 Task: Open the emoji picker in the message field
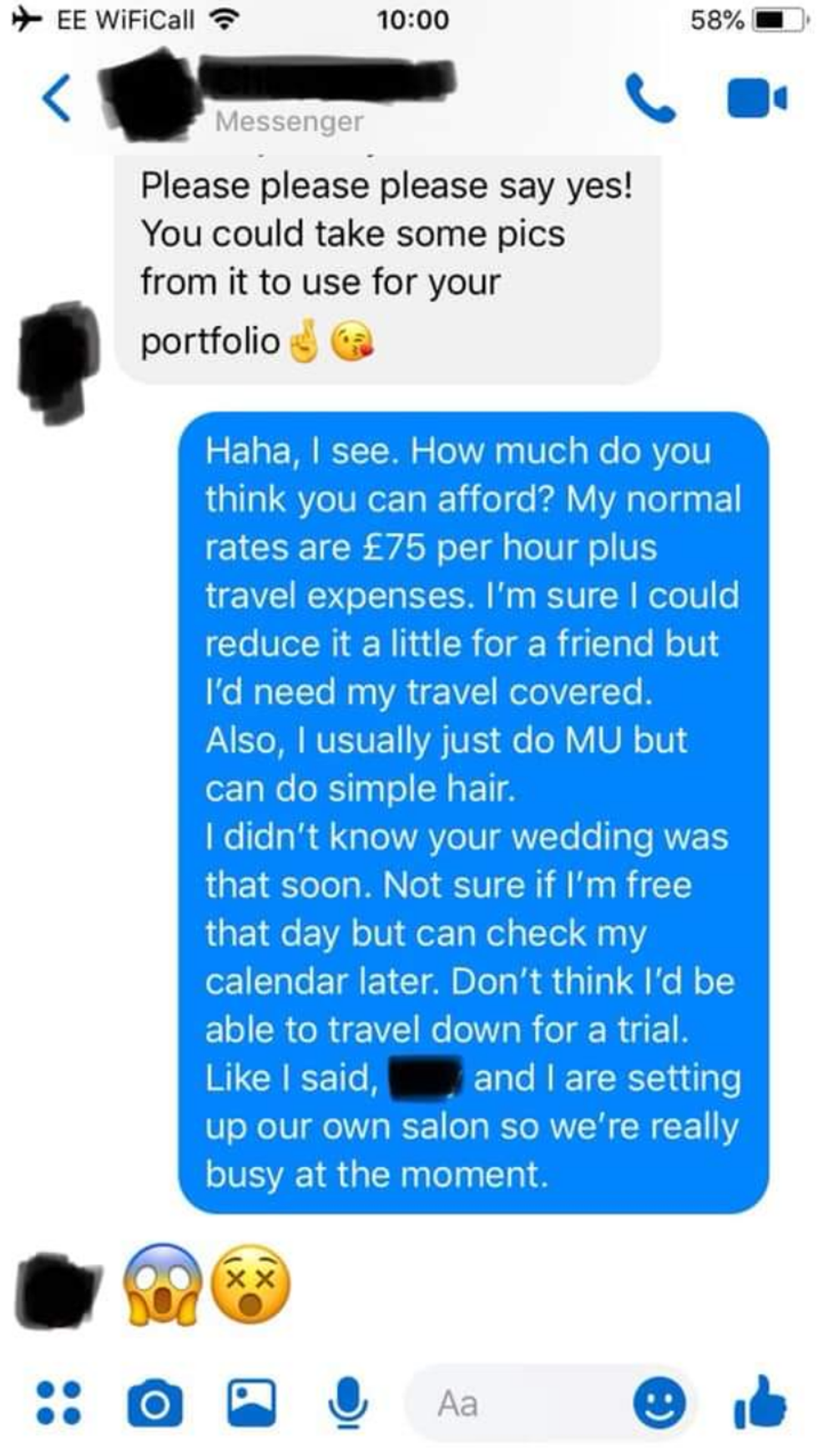(x=659, y=1403)
